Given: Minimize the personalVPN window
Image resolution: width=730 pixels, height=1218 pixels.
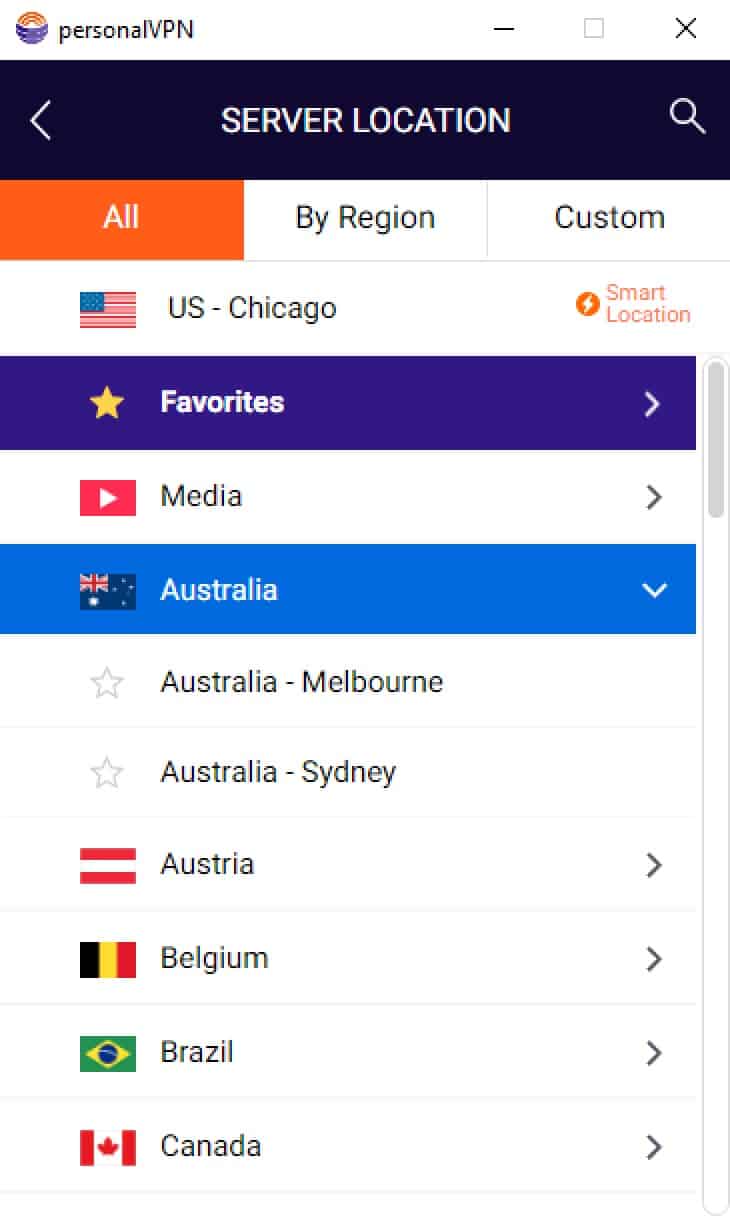Looking at the screenshot, I should [502, 29].
